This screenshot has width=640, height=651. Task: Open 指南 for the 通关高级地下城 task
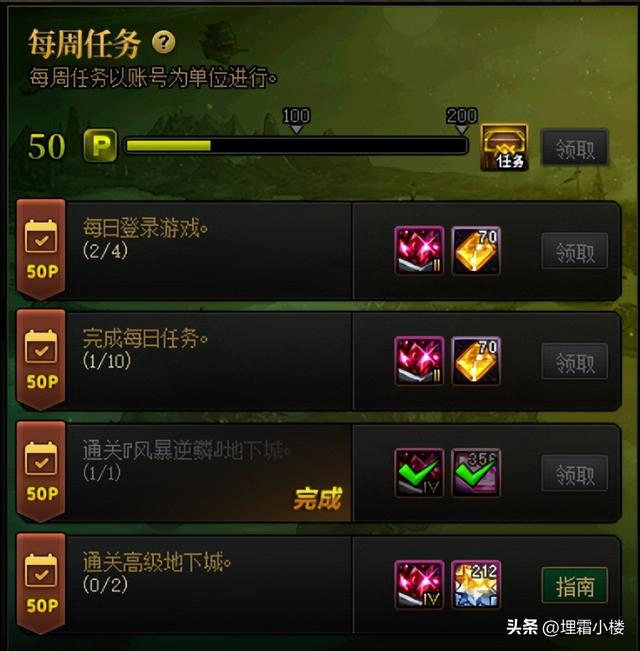point(575,585)
